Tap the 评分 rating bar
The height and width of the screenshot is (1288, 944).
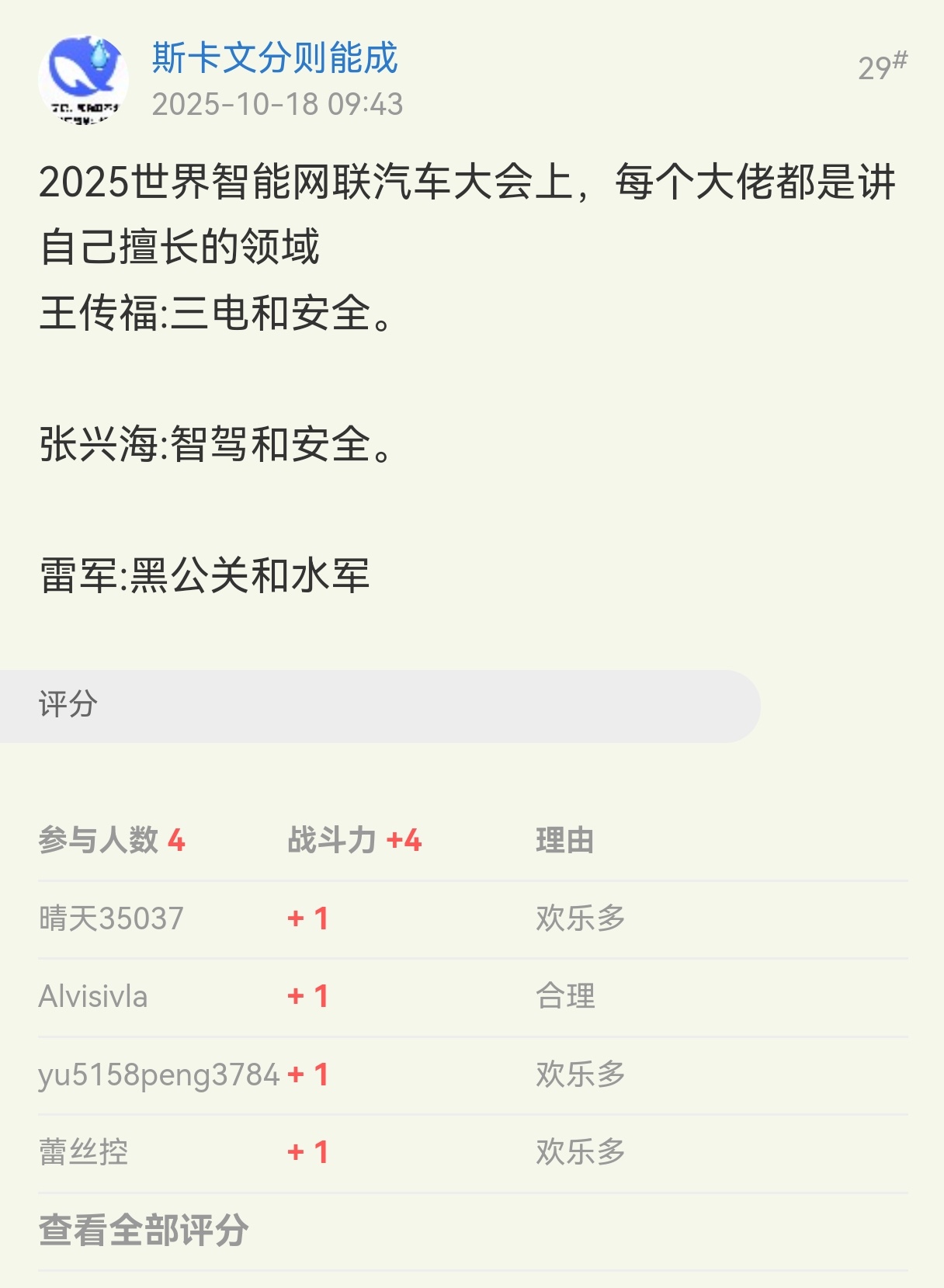pos(379,706)
